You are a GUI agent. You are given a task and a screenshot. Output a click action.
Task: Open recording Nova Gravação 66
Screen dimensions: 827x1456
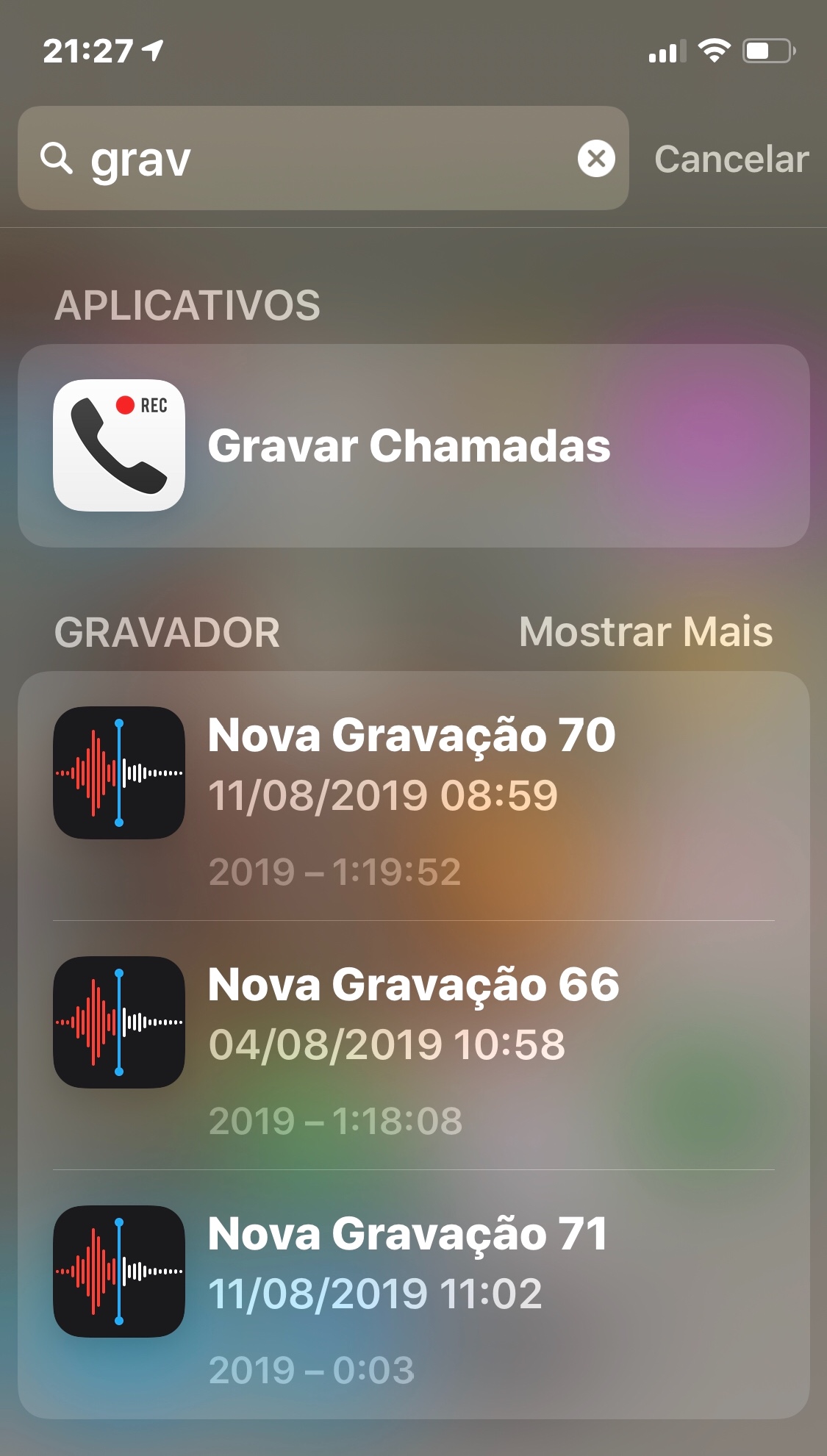pos(413,1046)
